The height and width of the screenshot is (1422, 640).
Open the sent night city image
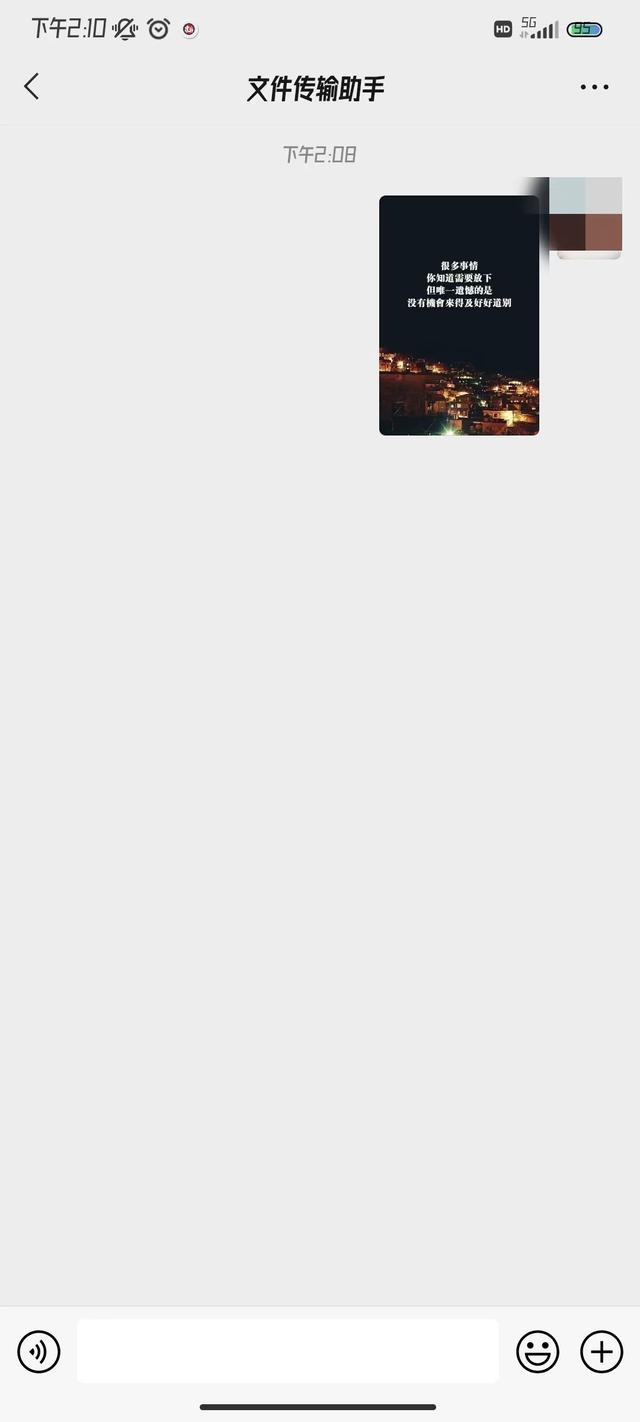(x=459, y=315)
